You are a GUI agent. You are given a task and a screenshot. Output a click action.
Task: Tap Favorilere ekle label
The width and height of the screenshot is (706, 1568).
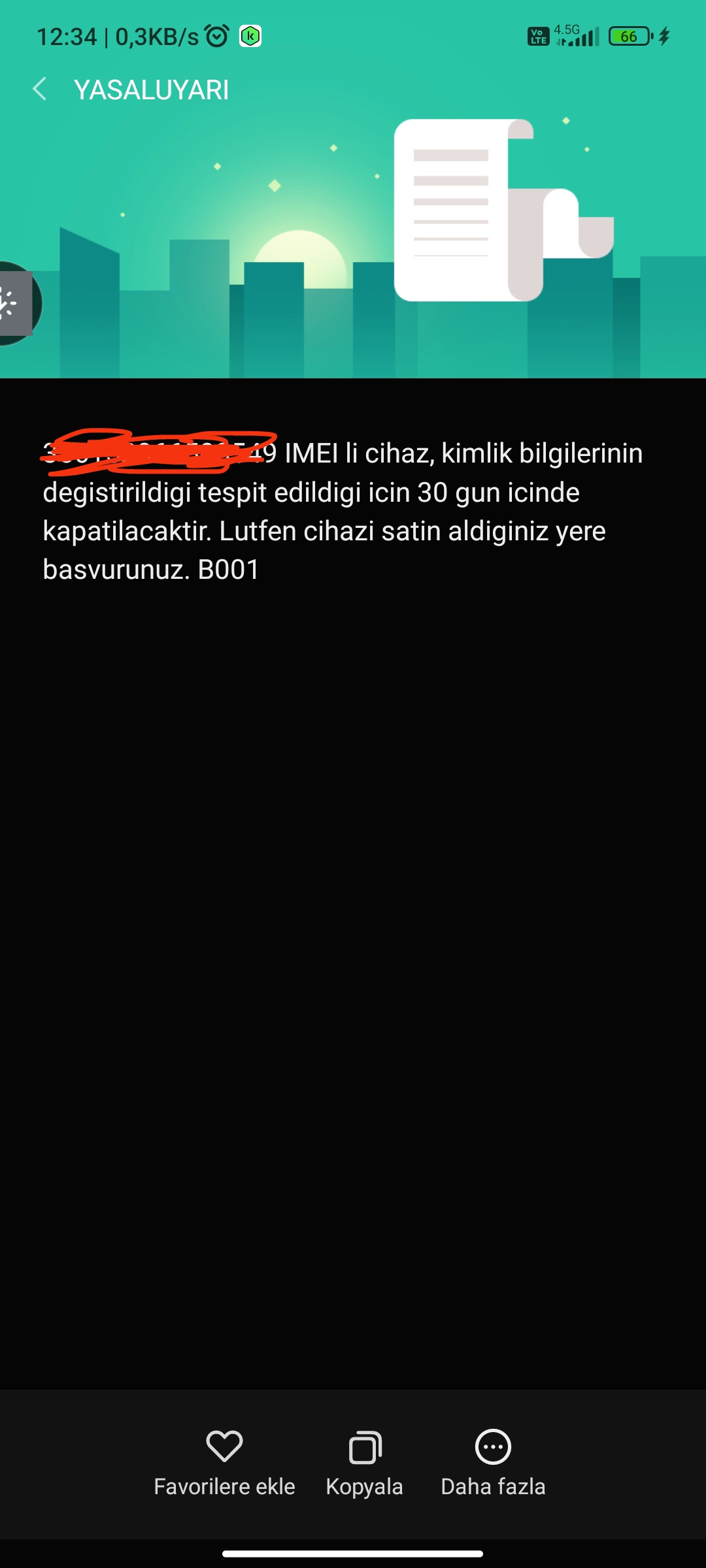[x=225, y=1486]
